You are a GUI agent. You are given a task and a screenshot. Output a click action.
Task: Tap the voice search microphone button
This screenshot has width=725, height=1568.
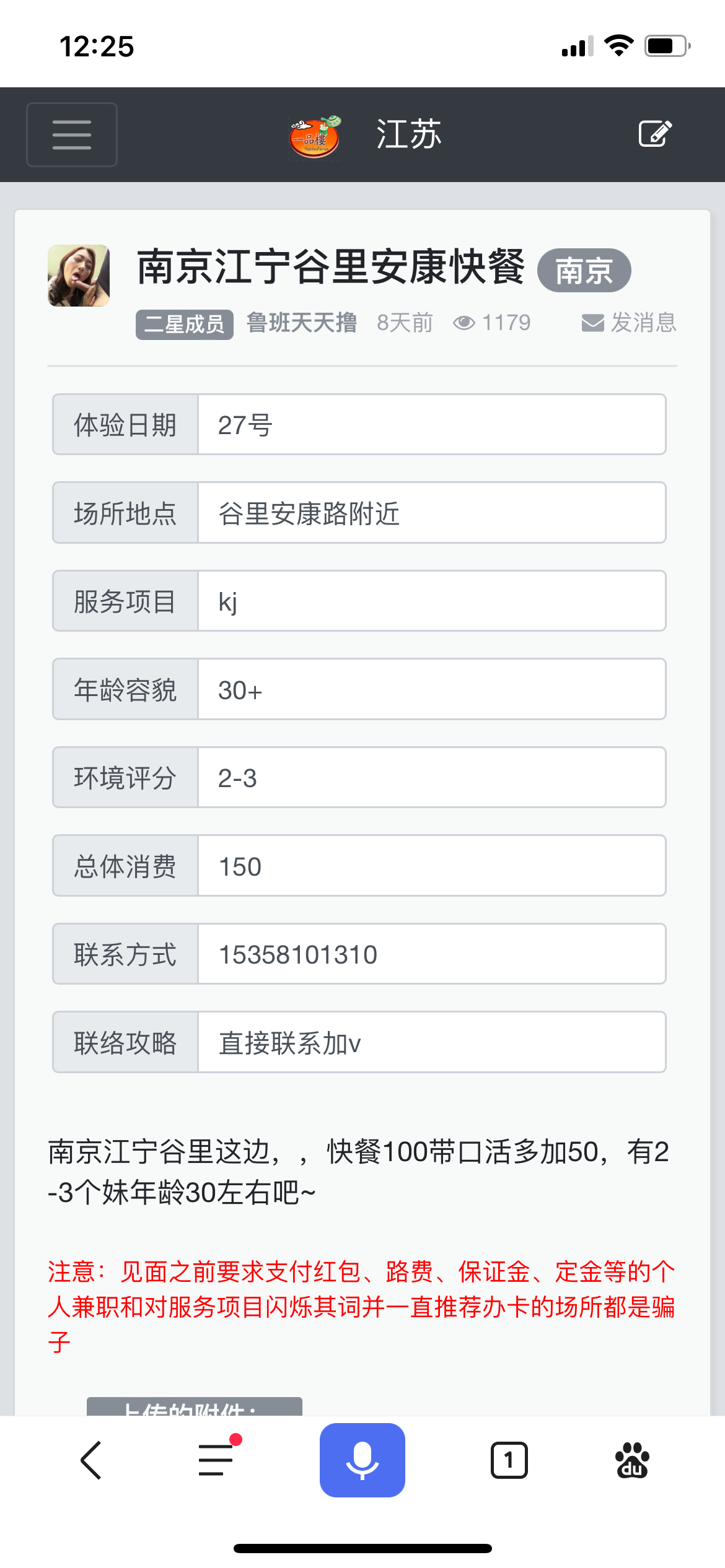pos(362,1460)
